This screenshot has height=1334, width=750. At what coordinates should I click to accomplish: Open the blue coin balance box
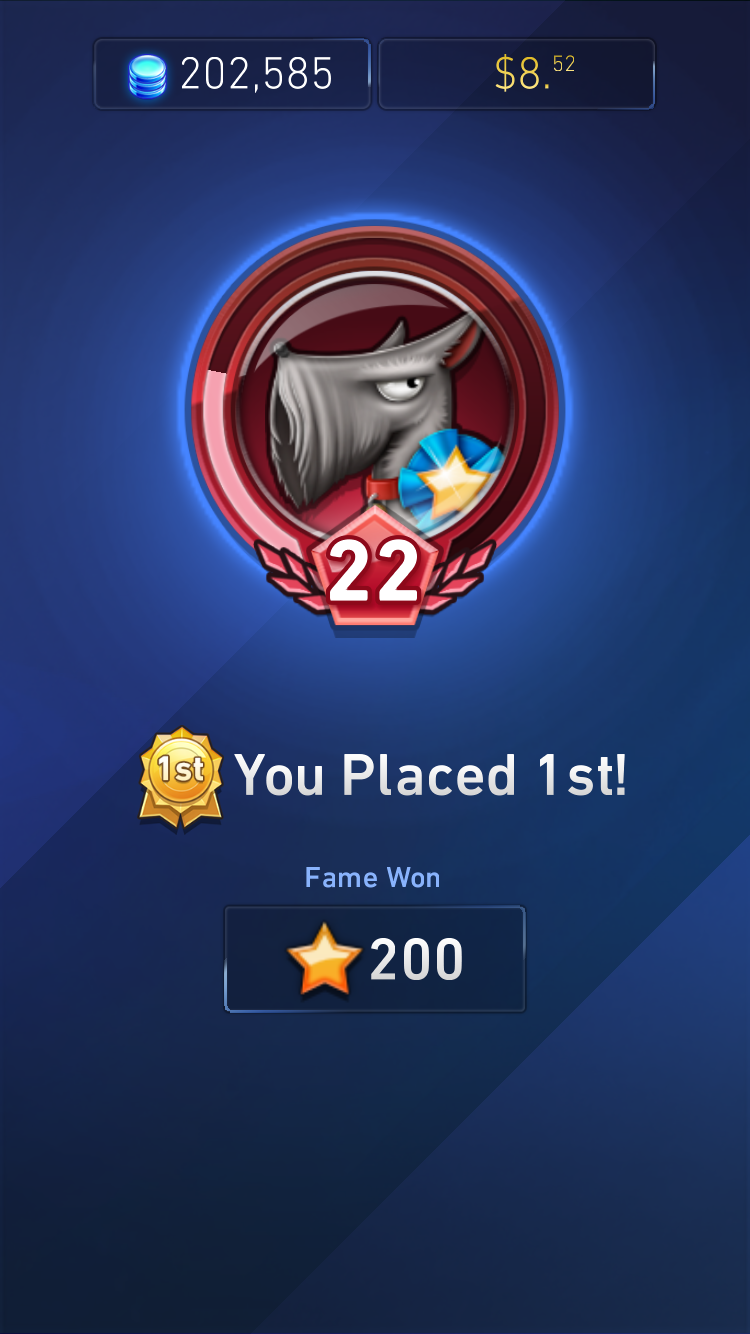coord(232,74)
